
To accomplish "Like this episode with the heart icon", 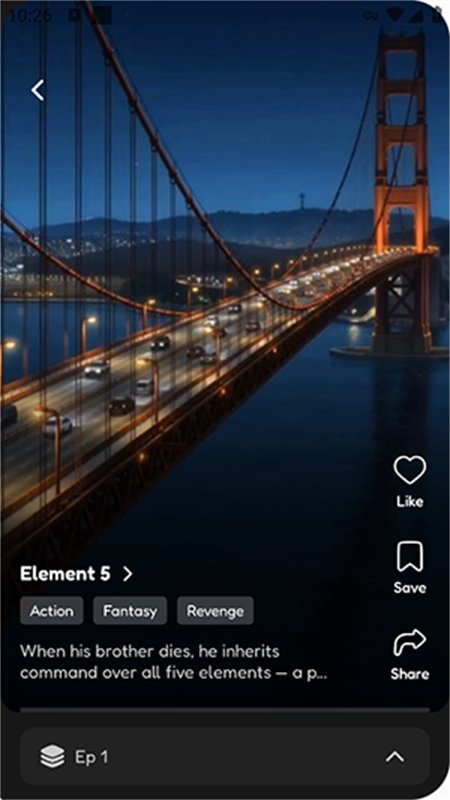I will click(410, 482).
